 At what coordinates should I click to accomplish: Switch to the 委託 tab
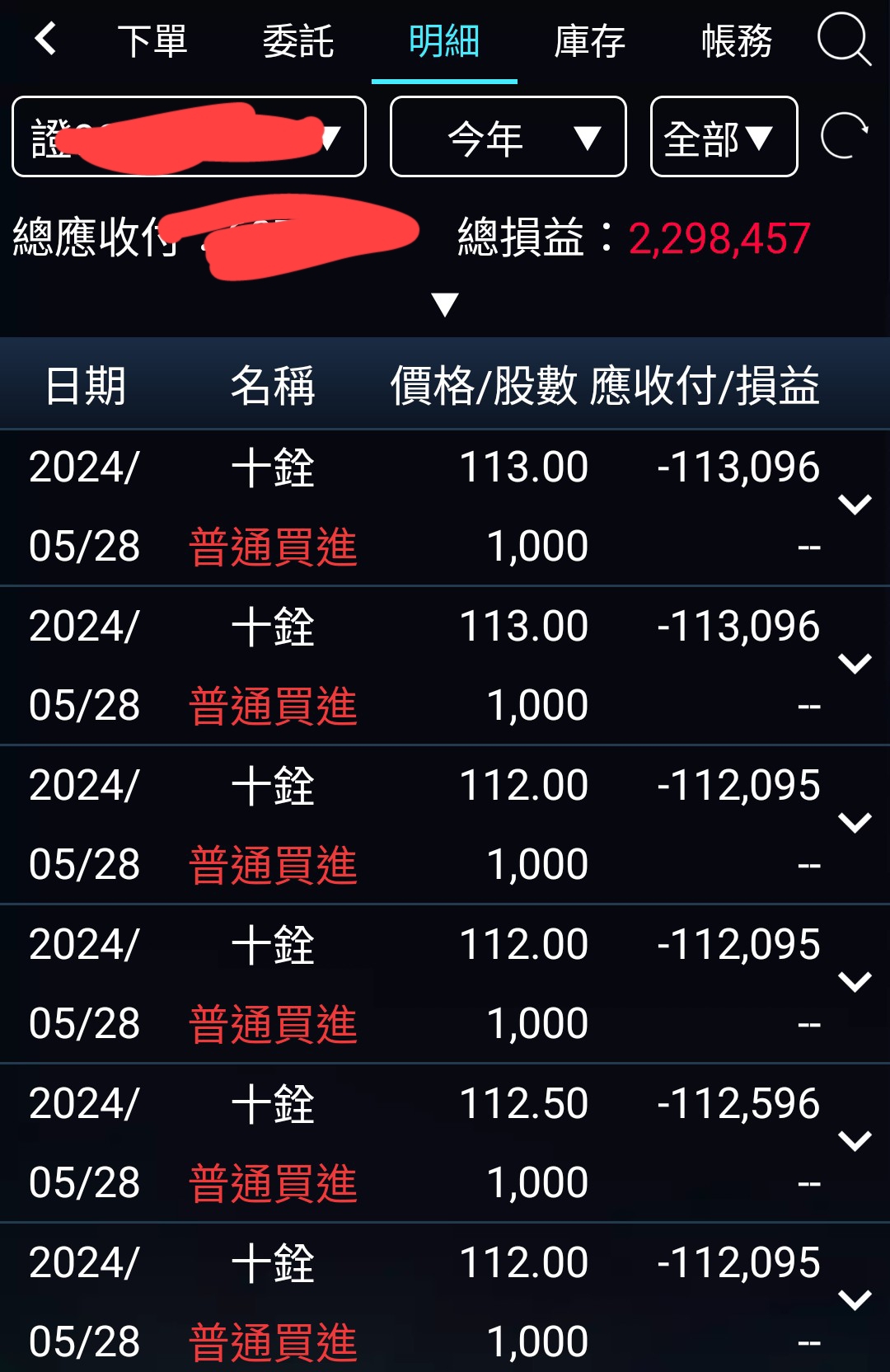click(x=298, y=41)
